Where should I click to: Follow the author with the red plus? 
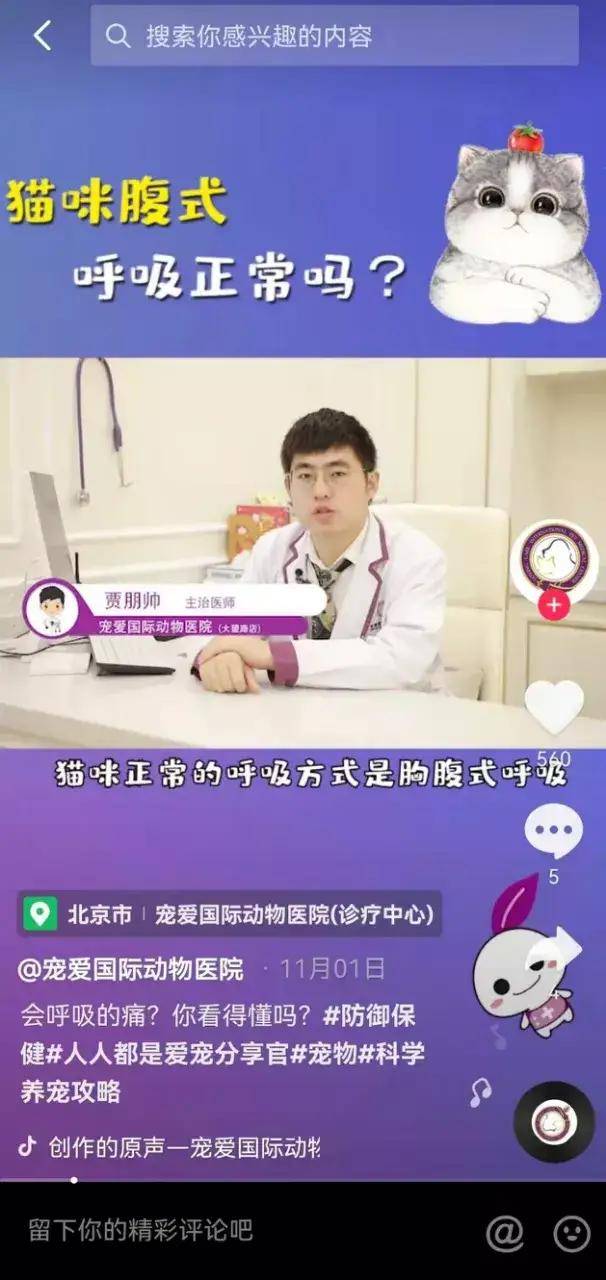pos(553,604)
